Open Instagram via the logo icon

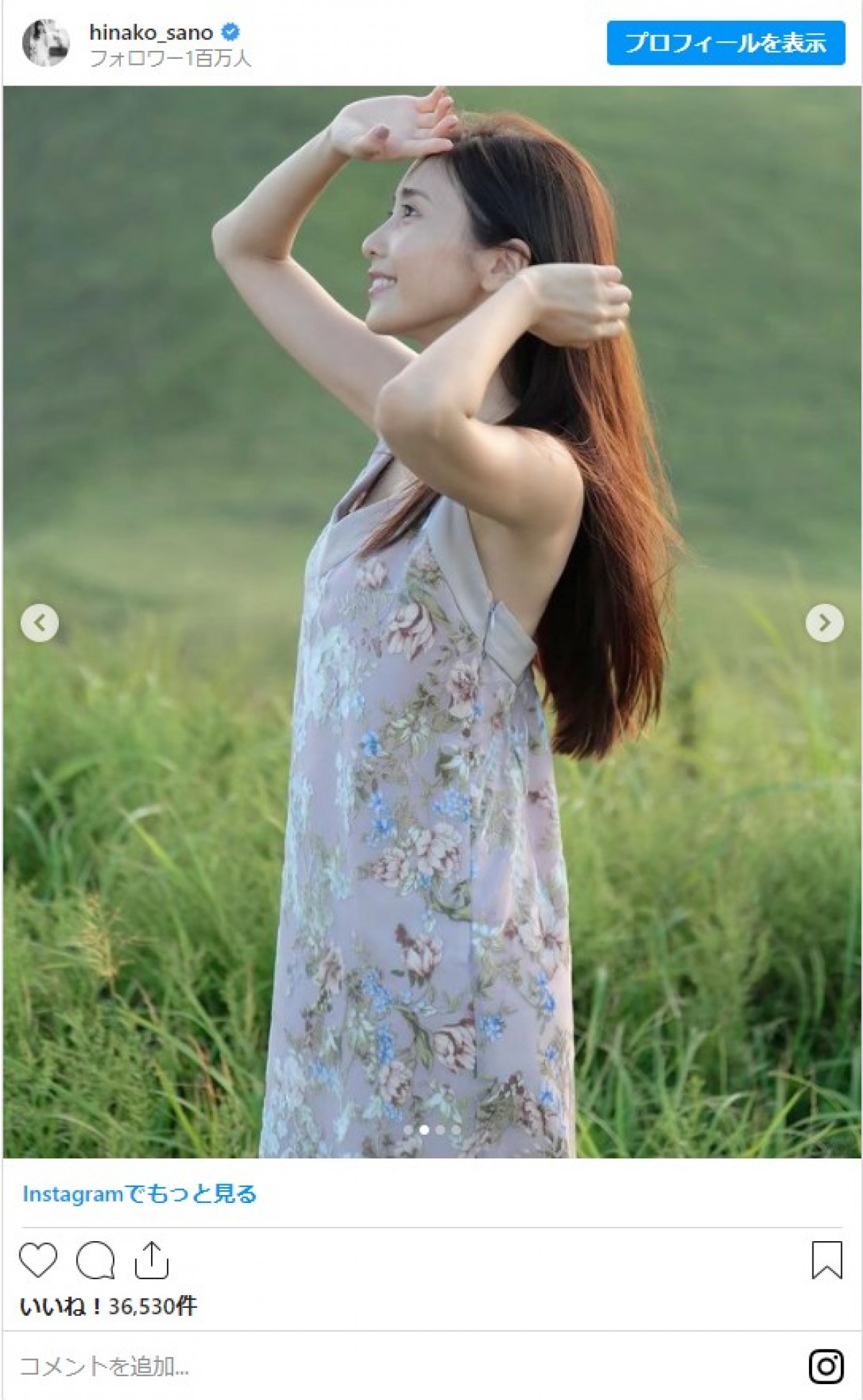pyautogui.click(x=826, y=1365)
